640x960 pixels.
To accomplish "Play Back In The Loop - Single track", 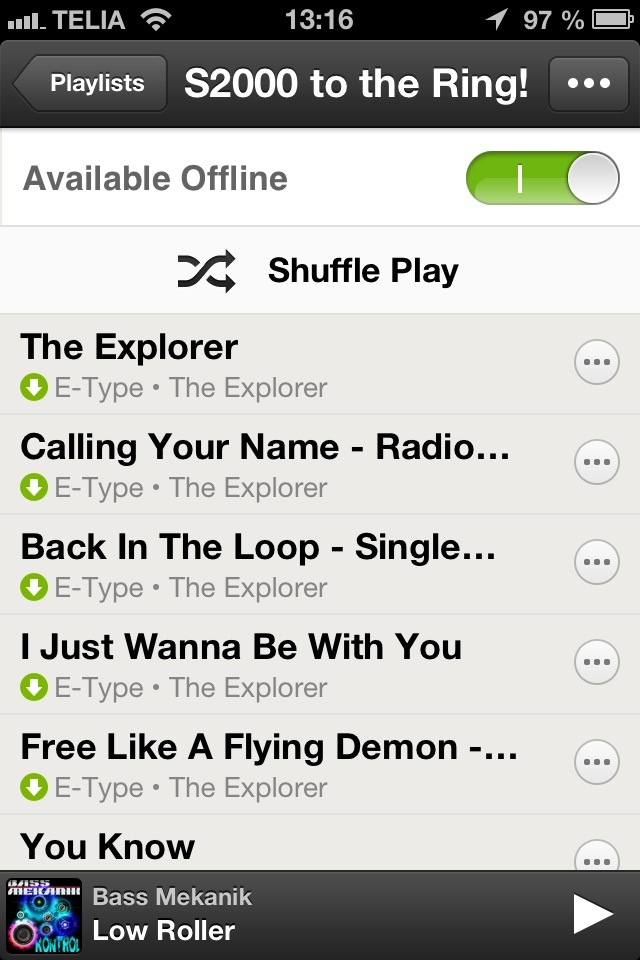I will click(270, 564).
